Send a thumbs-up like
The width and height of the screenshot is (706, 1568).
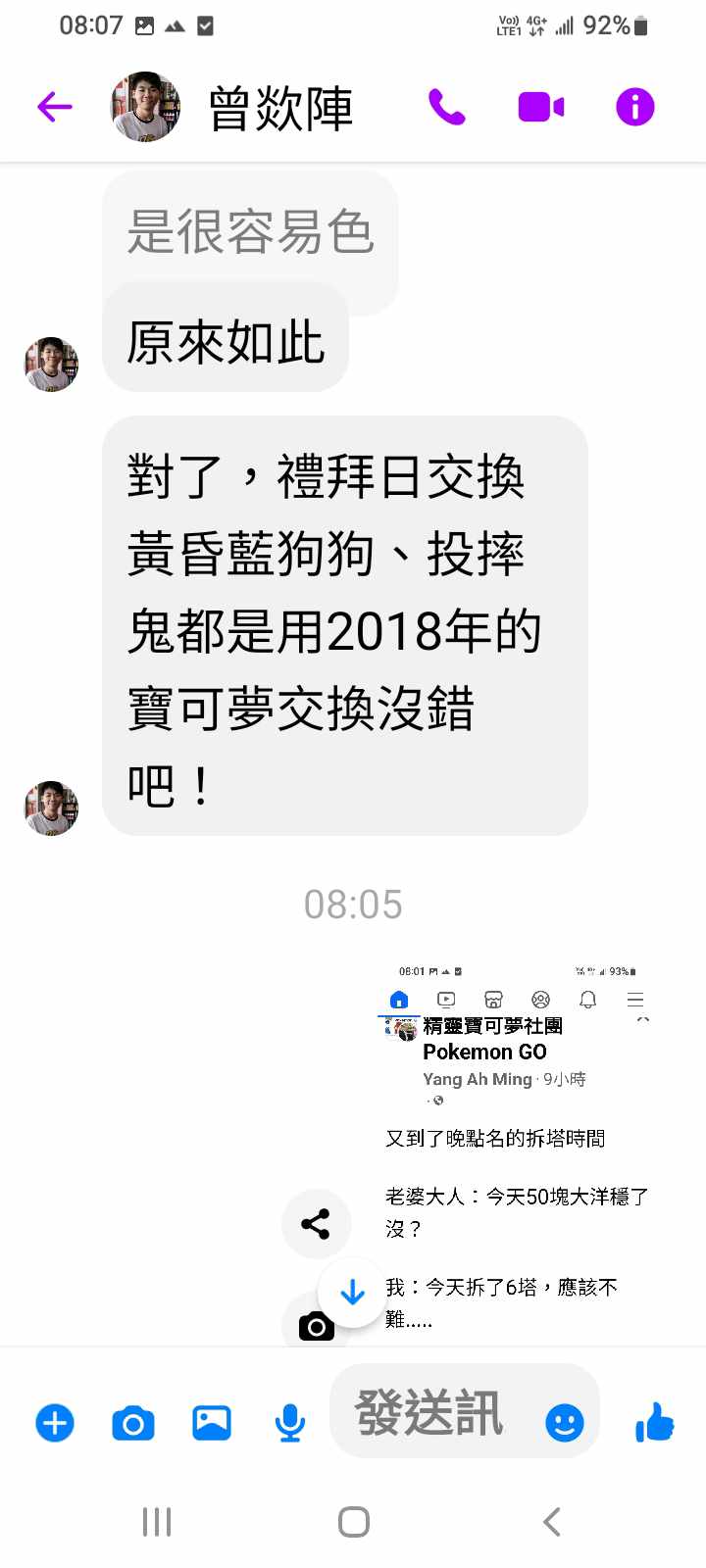coord(654,1422)
